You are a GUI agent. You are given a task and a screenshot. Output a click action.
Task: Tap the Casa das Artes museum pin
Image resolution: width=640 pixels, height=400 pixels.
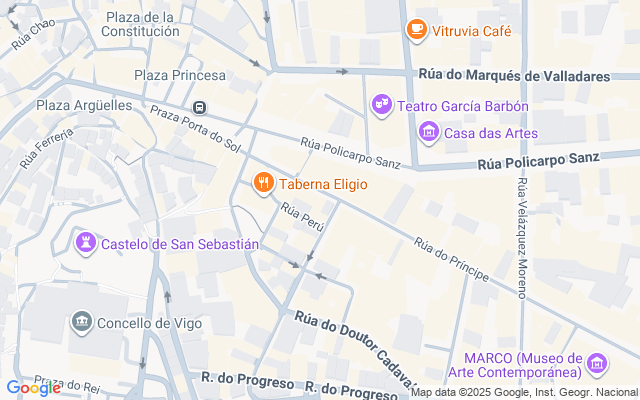tap(429, 132)
